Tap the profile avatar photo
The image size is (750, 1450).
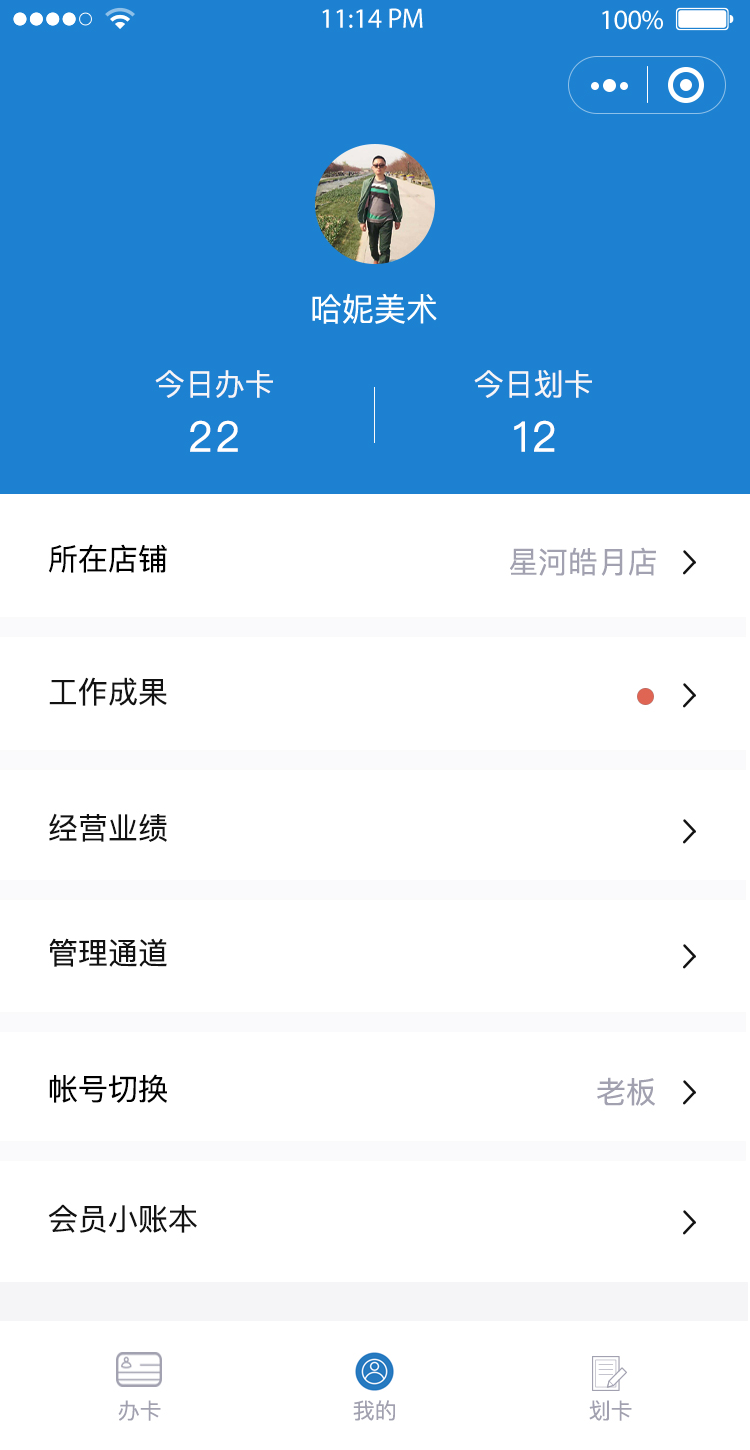coord(375,204)
